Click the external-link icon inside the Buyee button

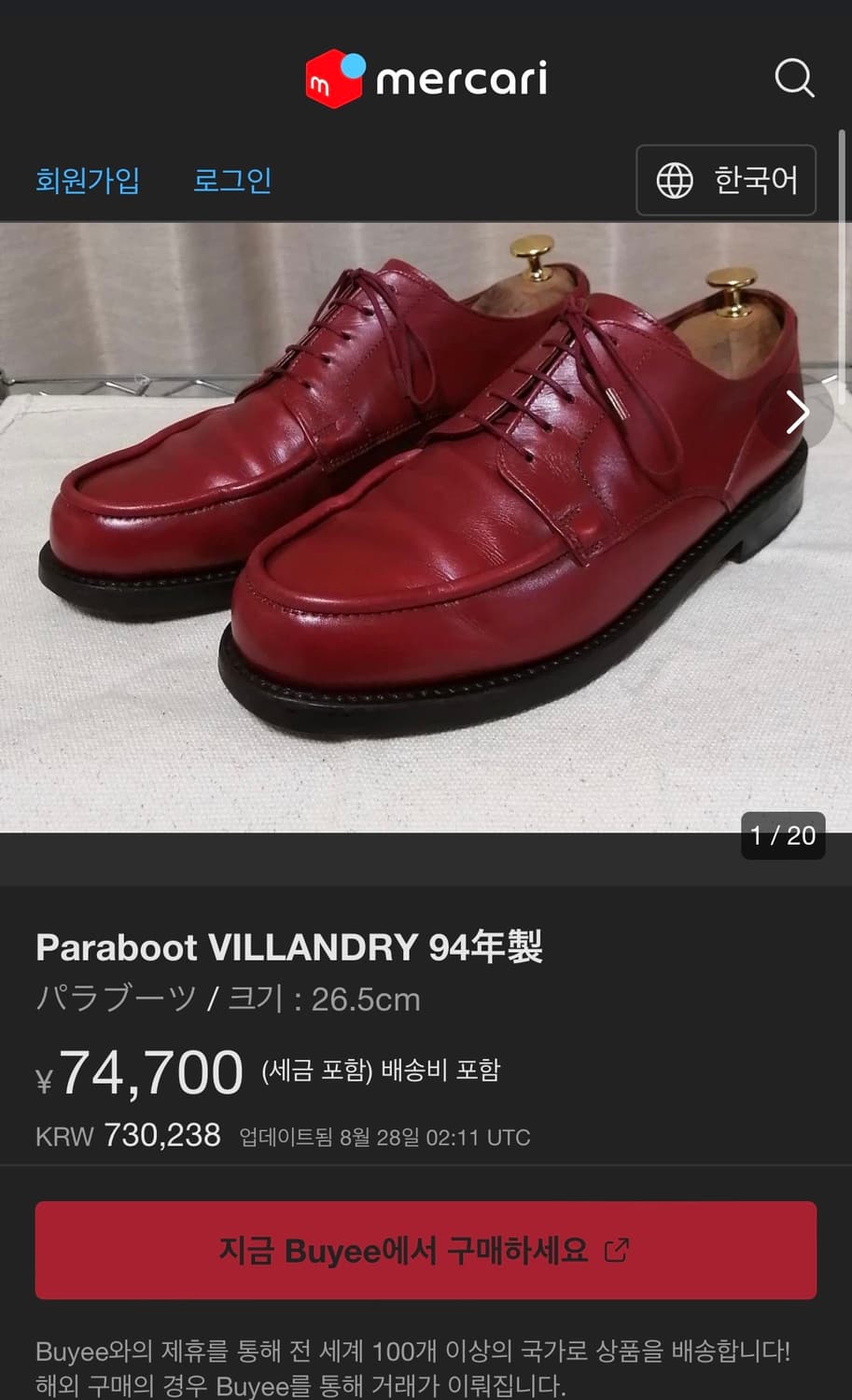click(x=618, y=1251)
